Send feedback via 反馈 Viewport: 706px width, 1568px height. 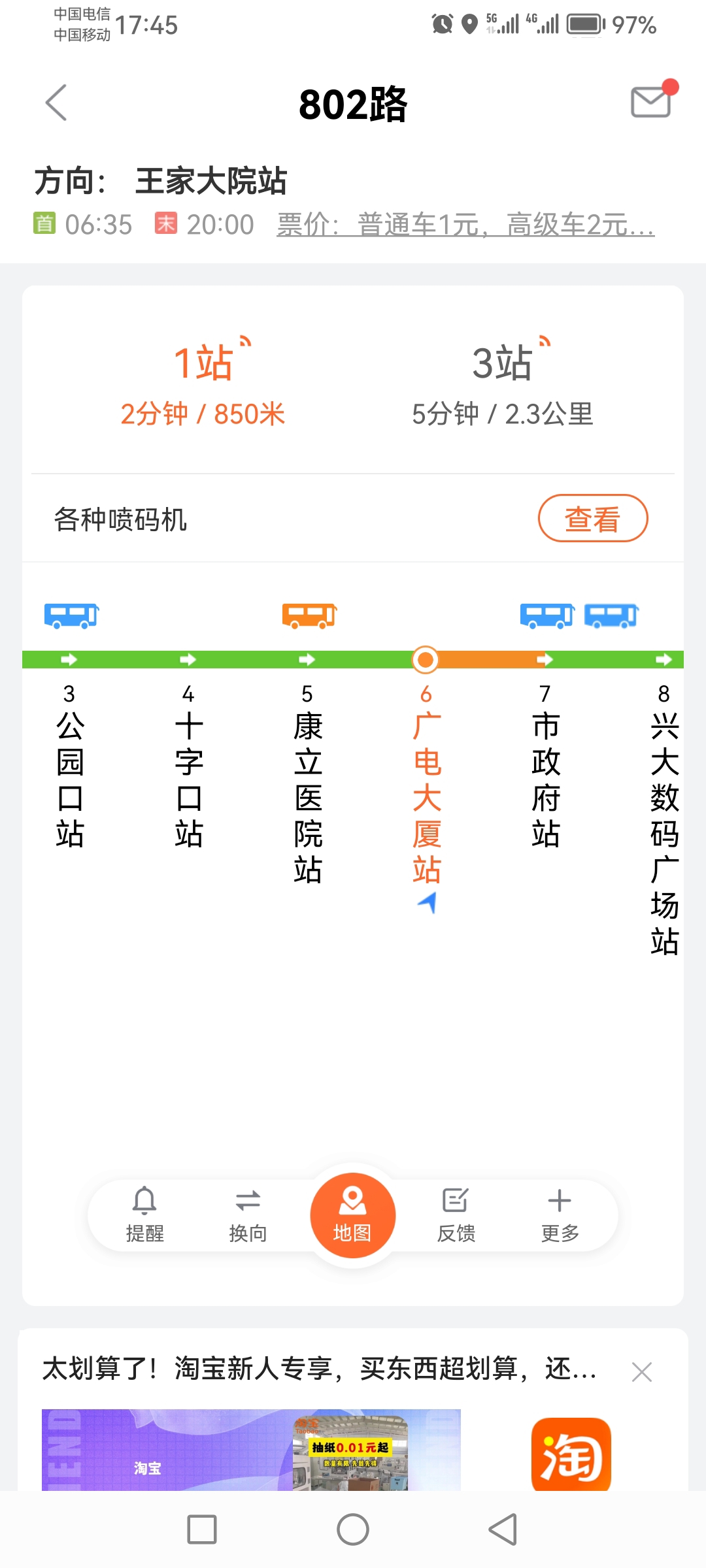click(x=456, y=1215)
